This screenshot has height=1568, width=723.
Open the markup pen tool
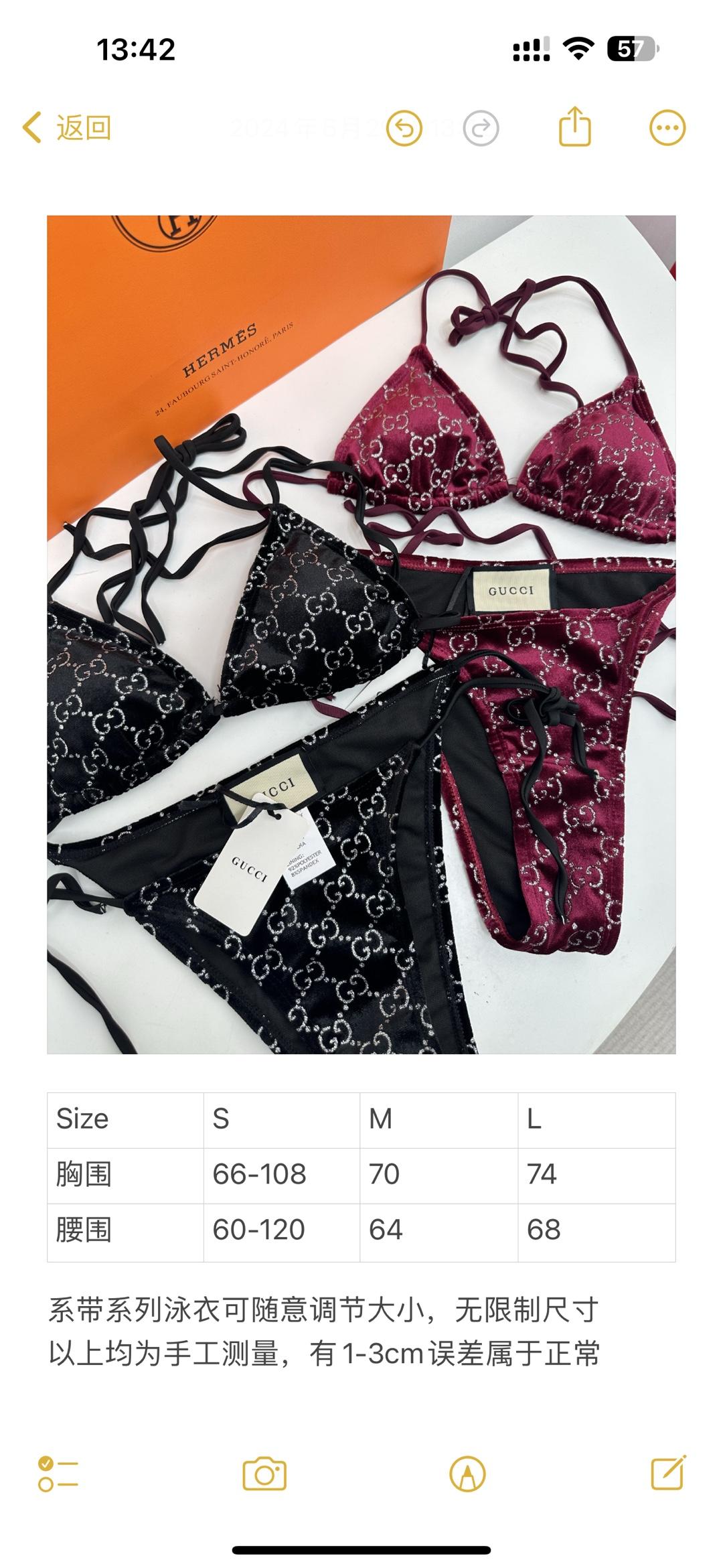[468, 1474]
